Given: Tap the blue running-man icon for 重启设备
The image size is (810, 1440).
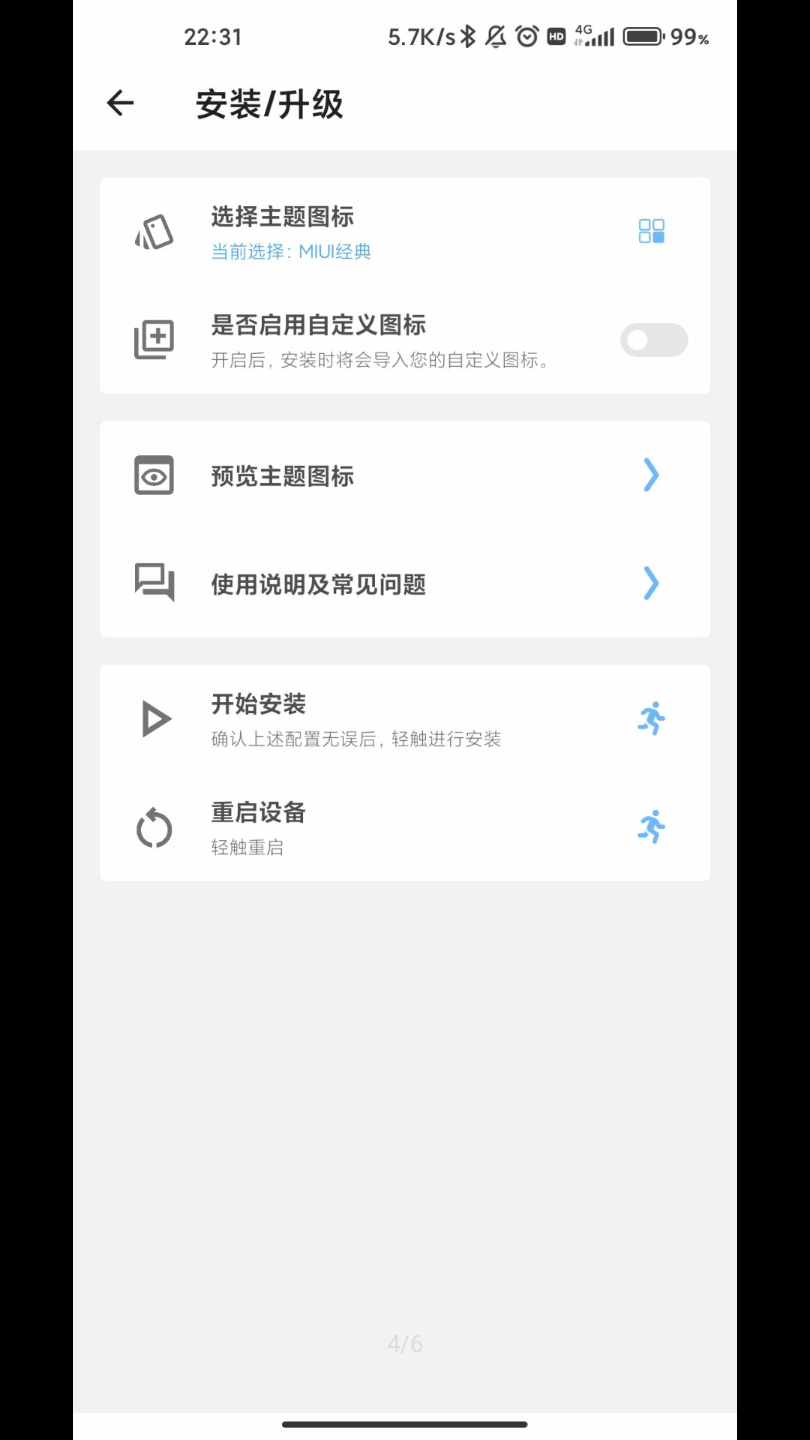Looking at the screenshot, I should pyautogui.click(x=651, y=828).
